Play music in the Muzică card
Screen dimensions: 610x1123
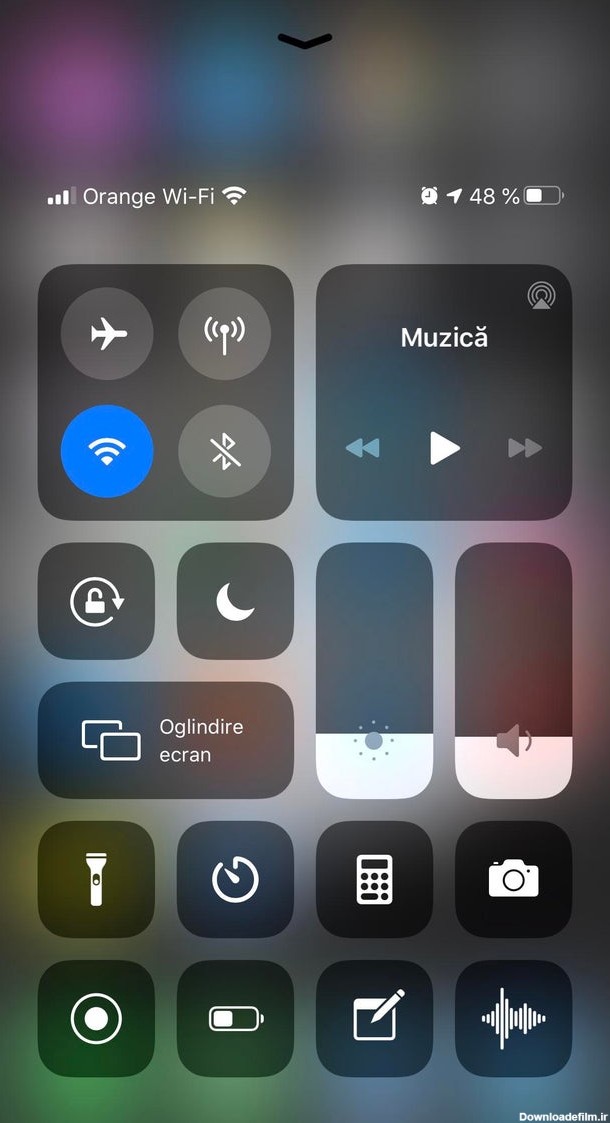pos(444,448)
